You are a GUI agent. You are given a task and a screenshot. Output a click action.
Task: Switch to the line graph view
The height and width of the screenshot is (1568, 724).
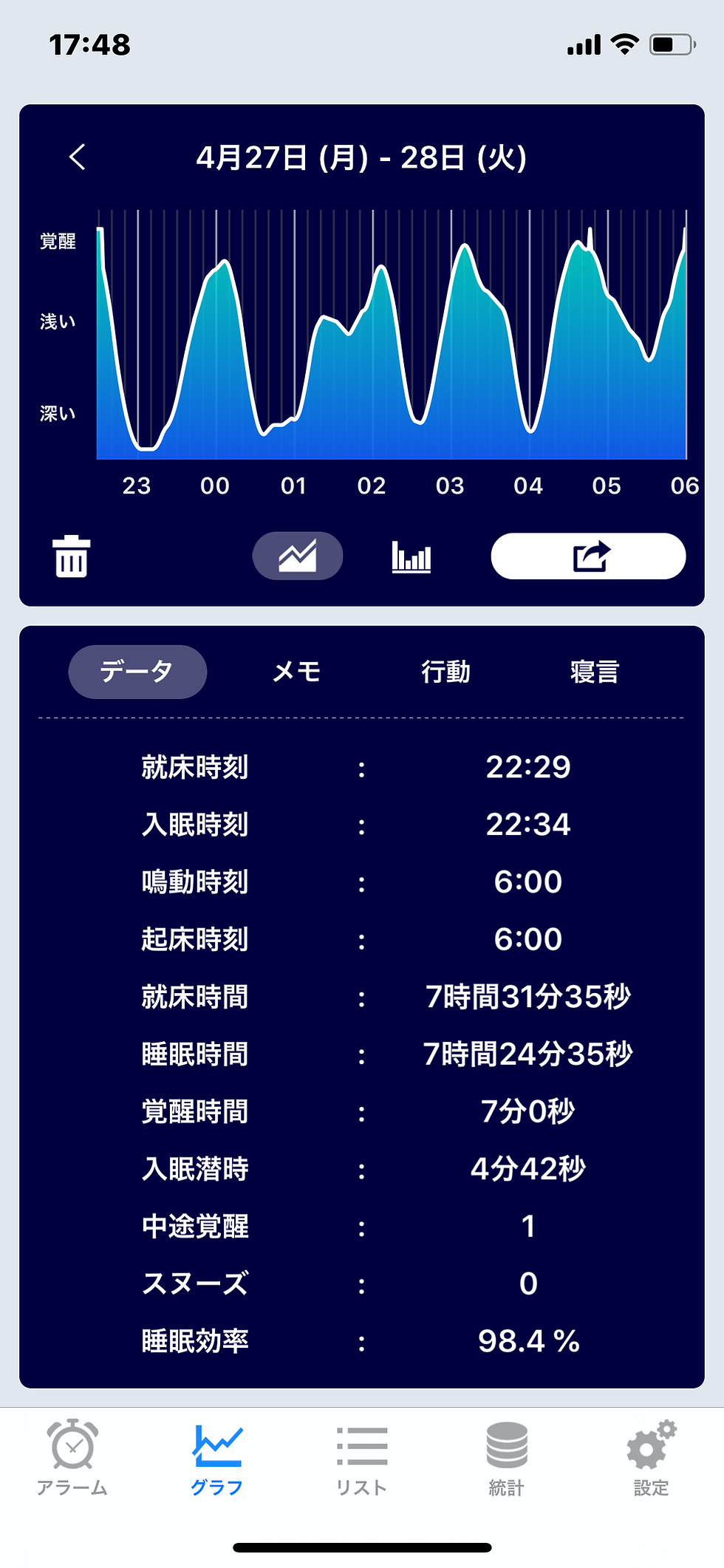pyautogui.click(x=298, y=556)
